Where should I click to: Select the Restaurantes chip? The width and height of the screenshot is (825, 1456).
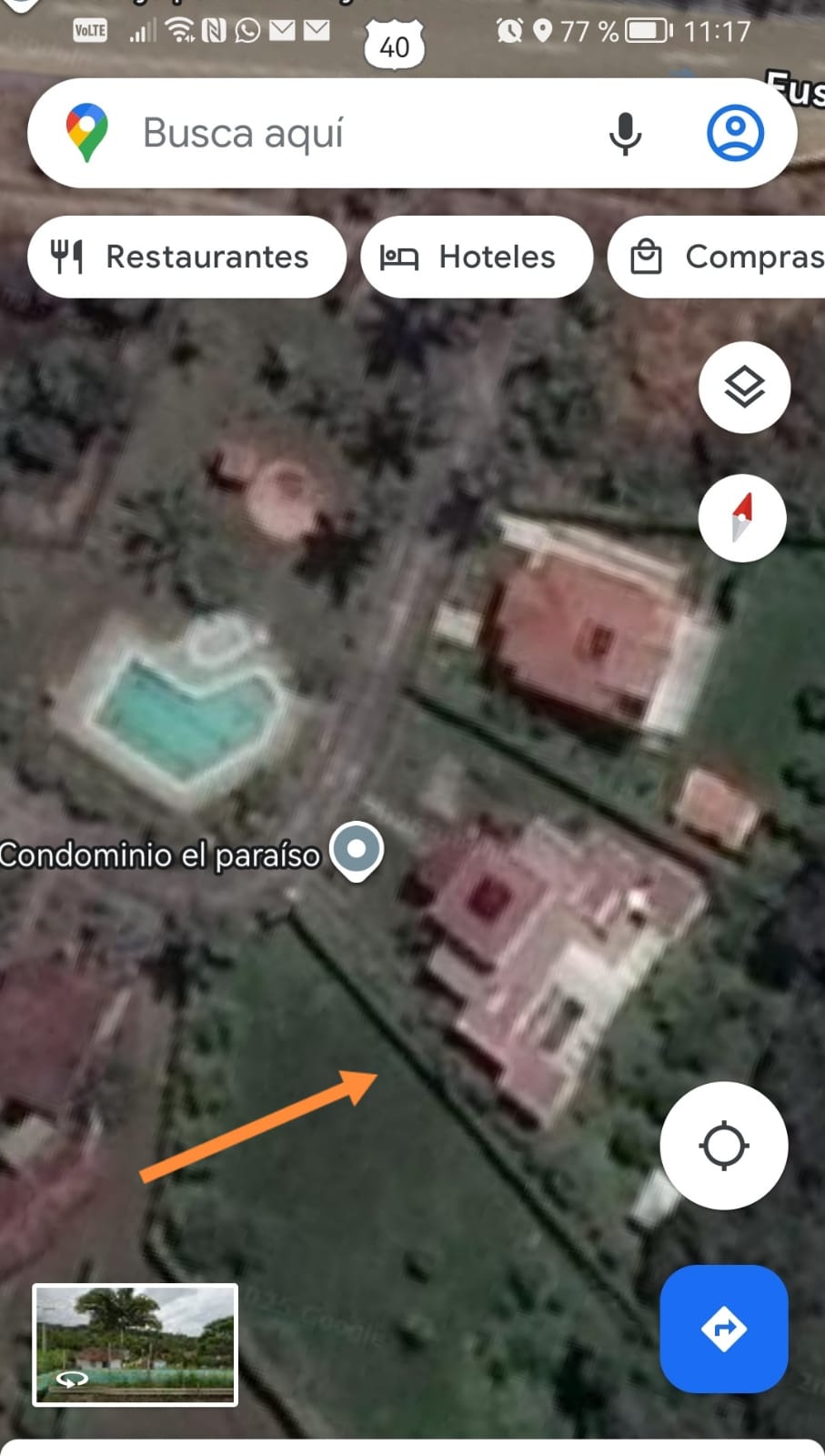pos(186,258)
